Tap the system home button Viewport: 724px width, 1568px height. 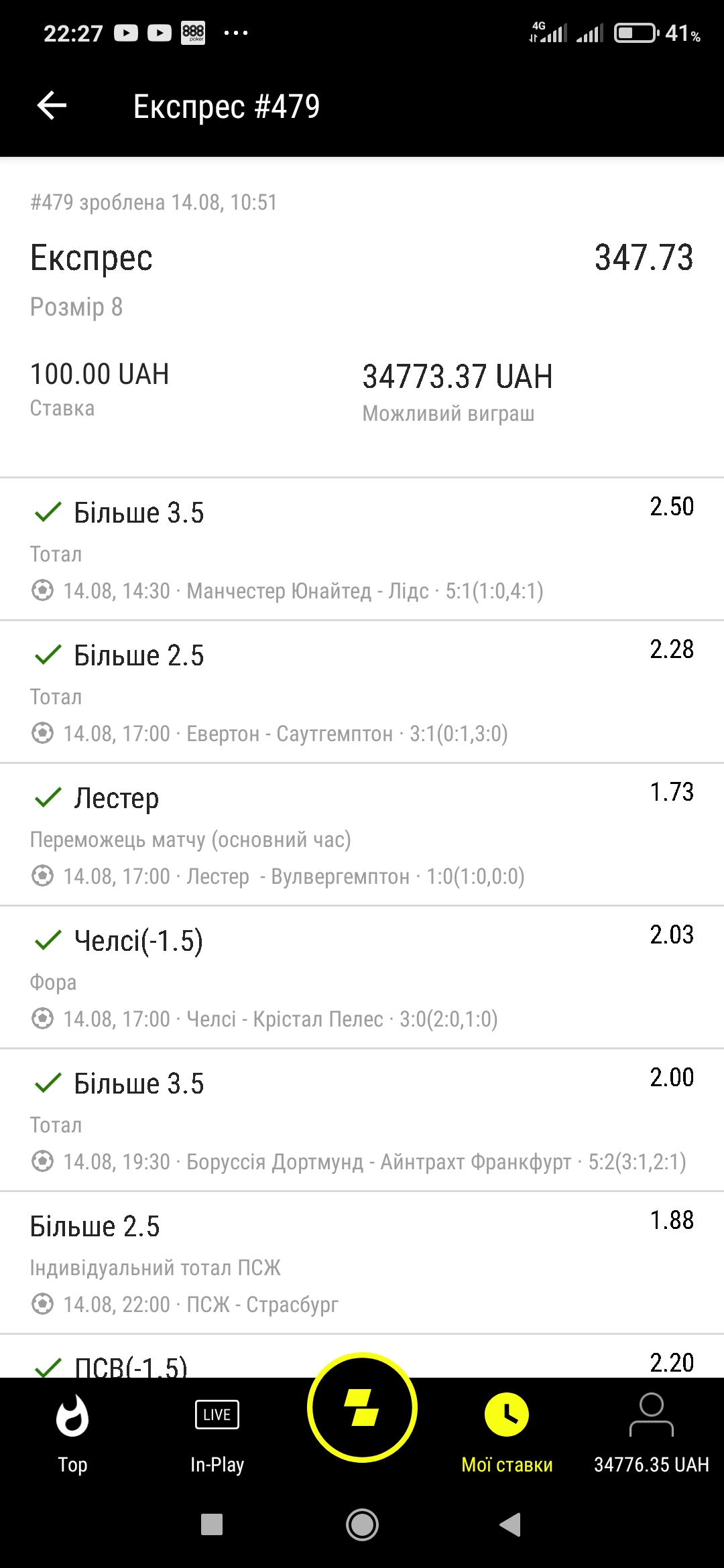362,1524
